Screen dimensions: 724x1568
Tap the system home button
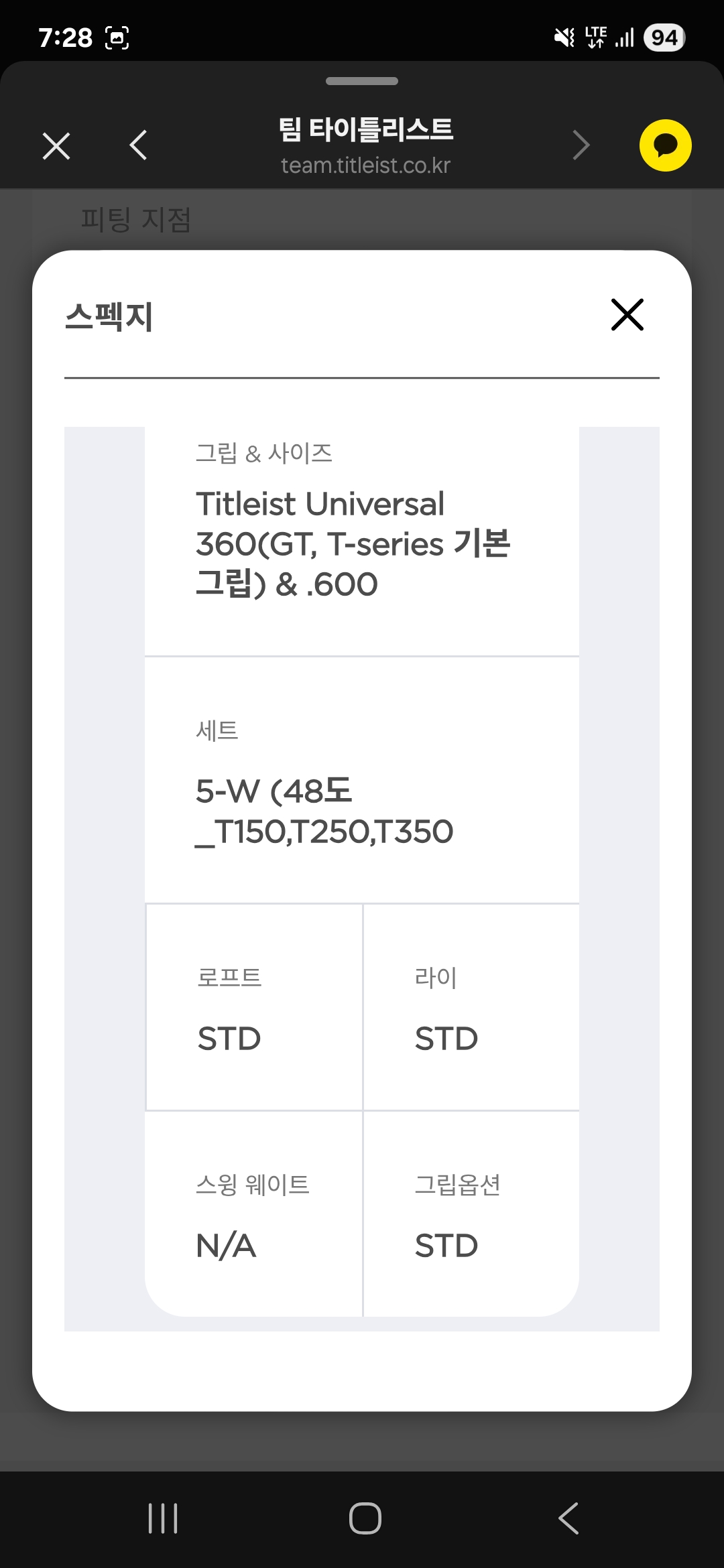click(x=365, y=1518)
